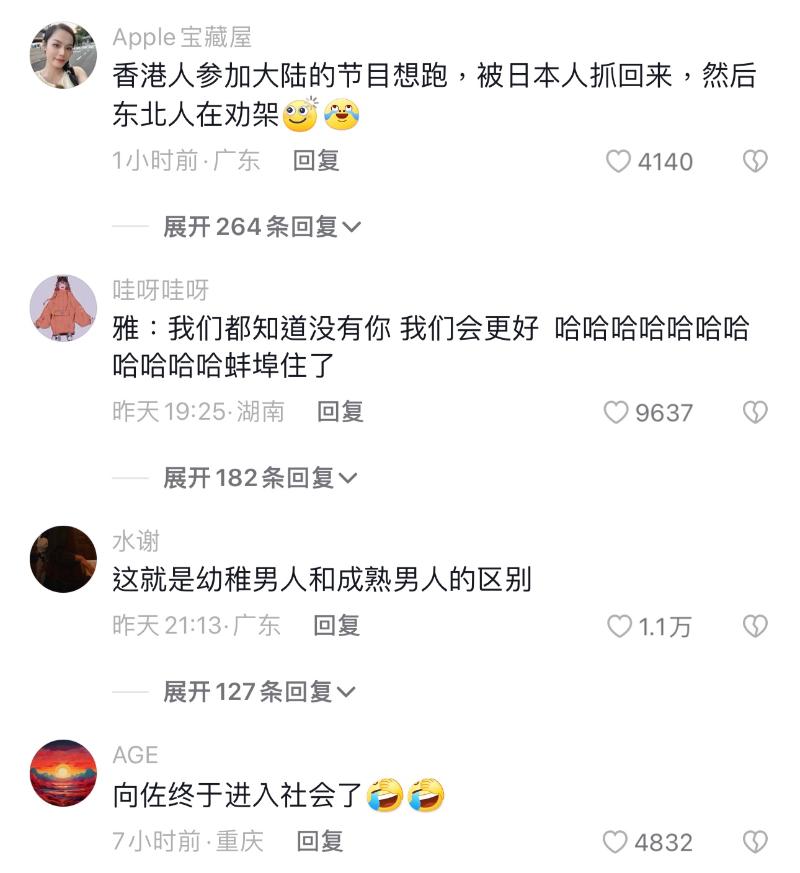
Task: Dislike the comment by Apple宝藏屋
Action: point(755,161)
